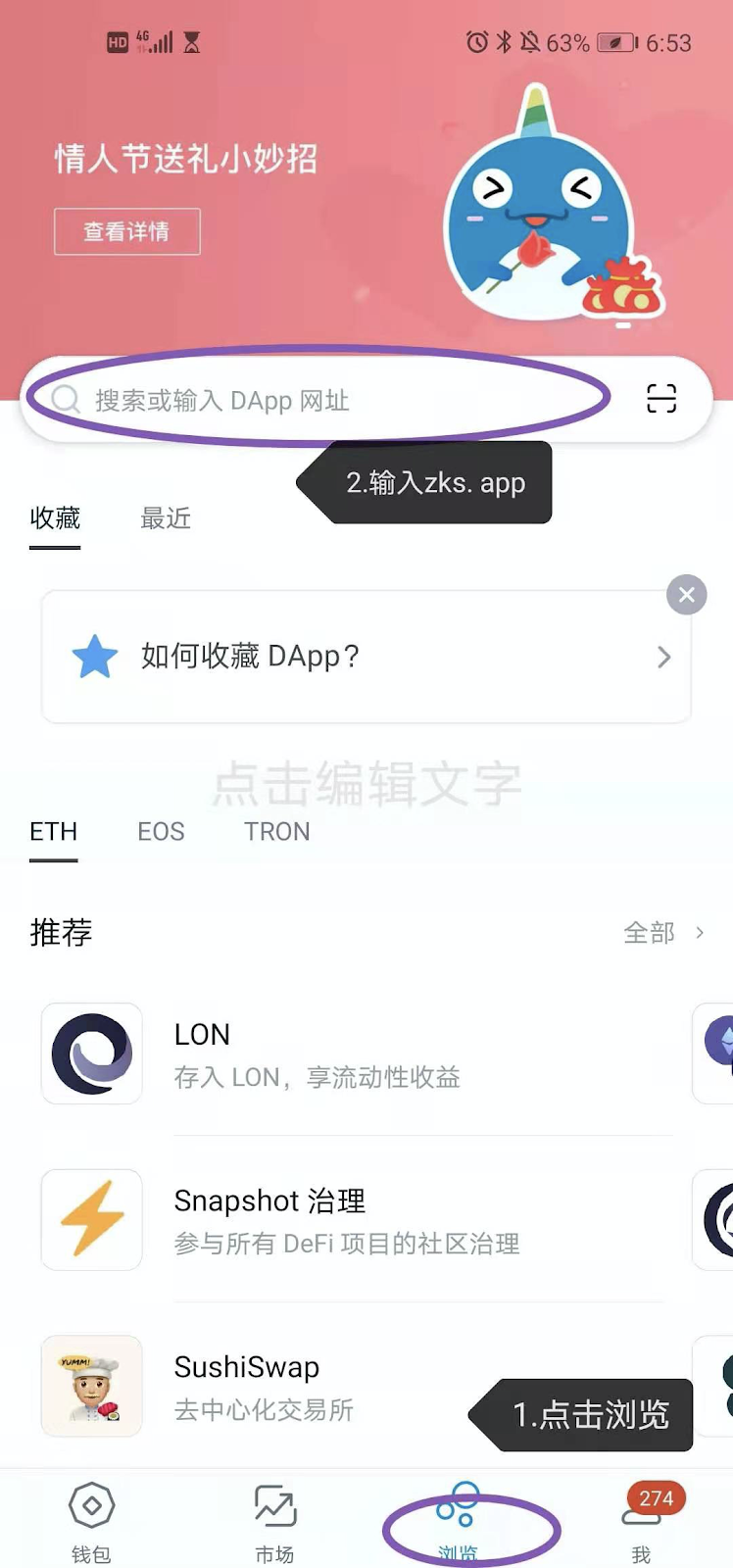The image size is (733, 1568).
Task: Expand 如何收藏 DApp card chevron
Action: click(663, 657)
